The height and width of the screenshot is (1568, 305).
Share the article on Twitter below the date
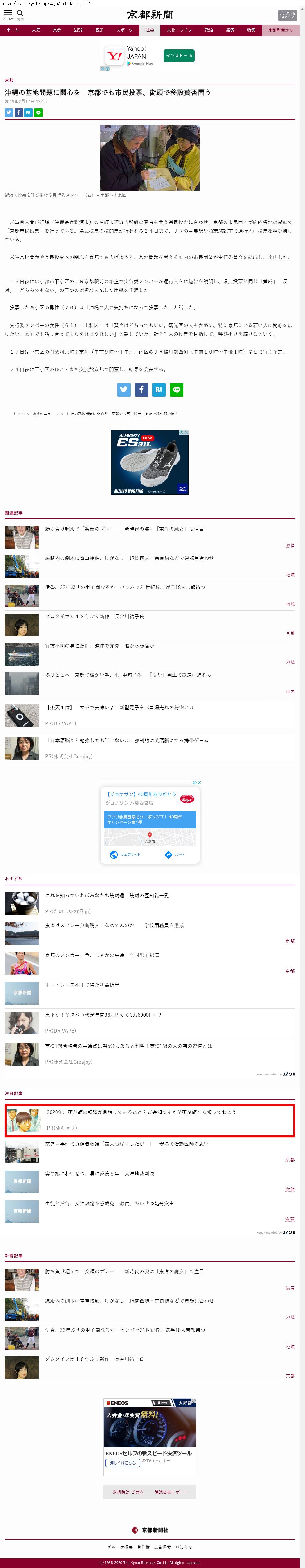8,112
